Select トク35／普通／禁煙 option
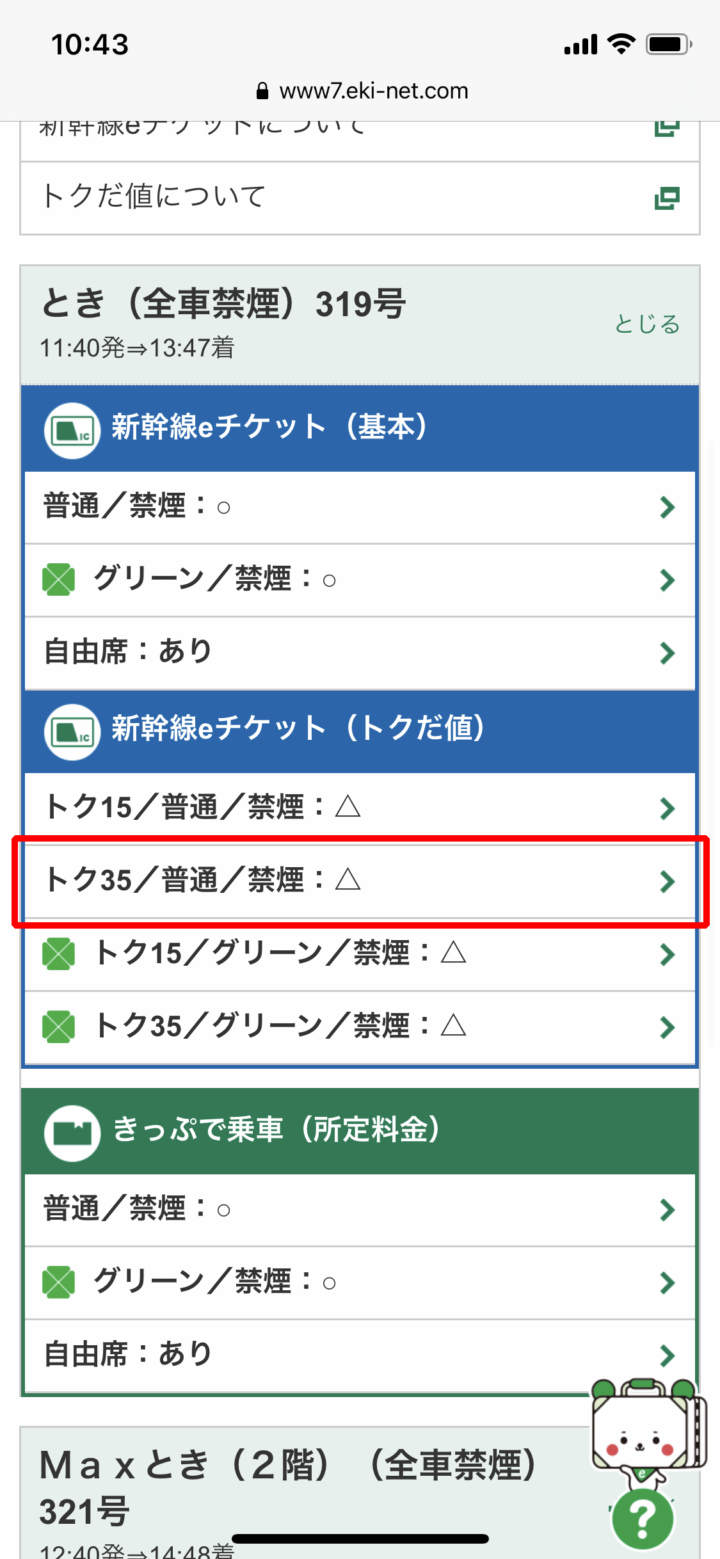Viewport: 720px width, 1559px height. (360, 881)
